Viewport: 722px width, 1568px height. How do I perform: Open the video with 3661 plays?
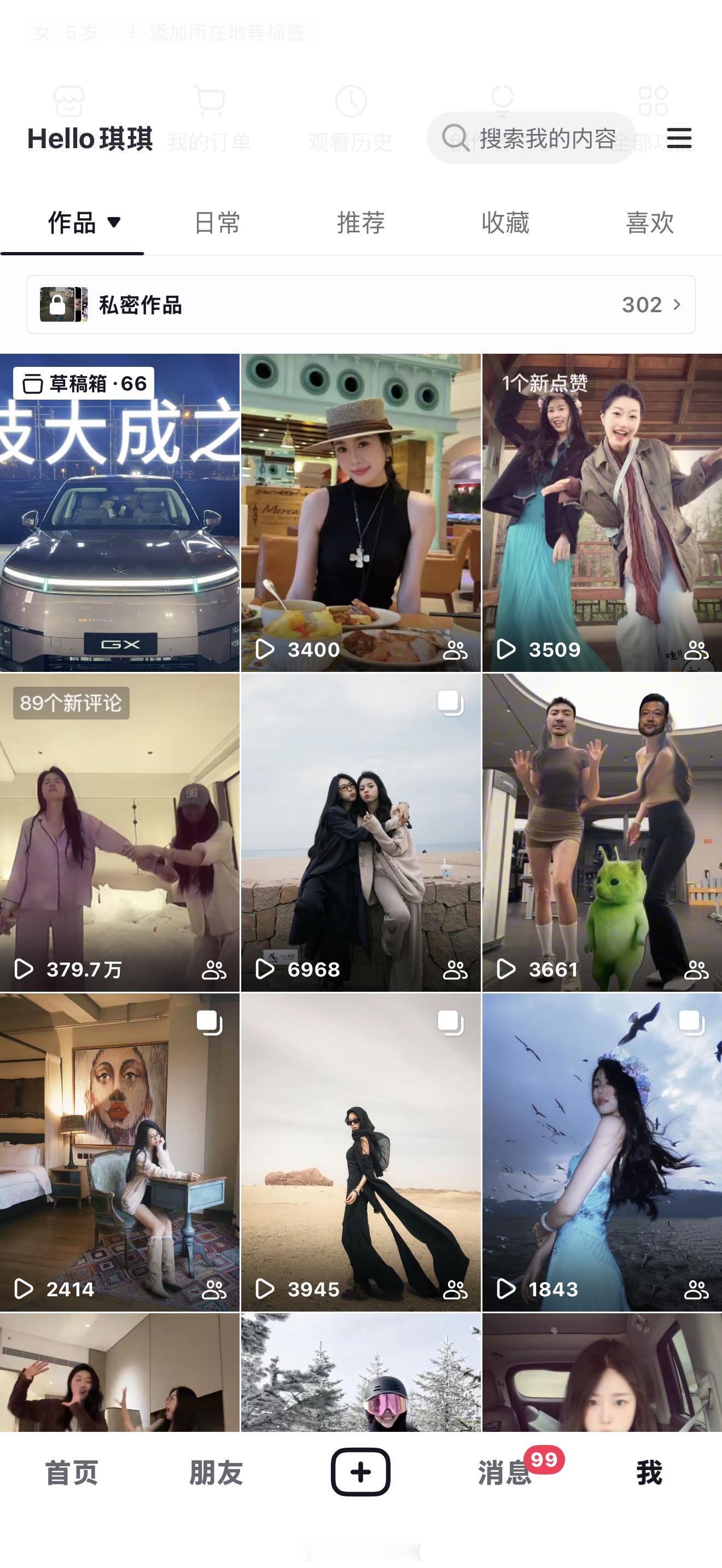point(602,832)
